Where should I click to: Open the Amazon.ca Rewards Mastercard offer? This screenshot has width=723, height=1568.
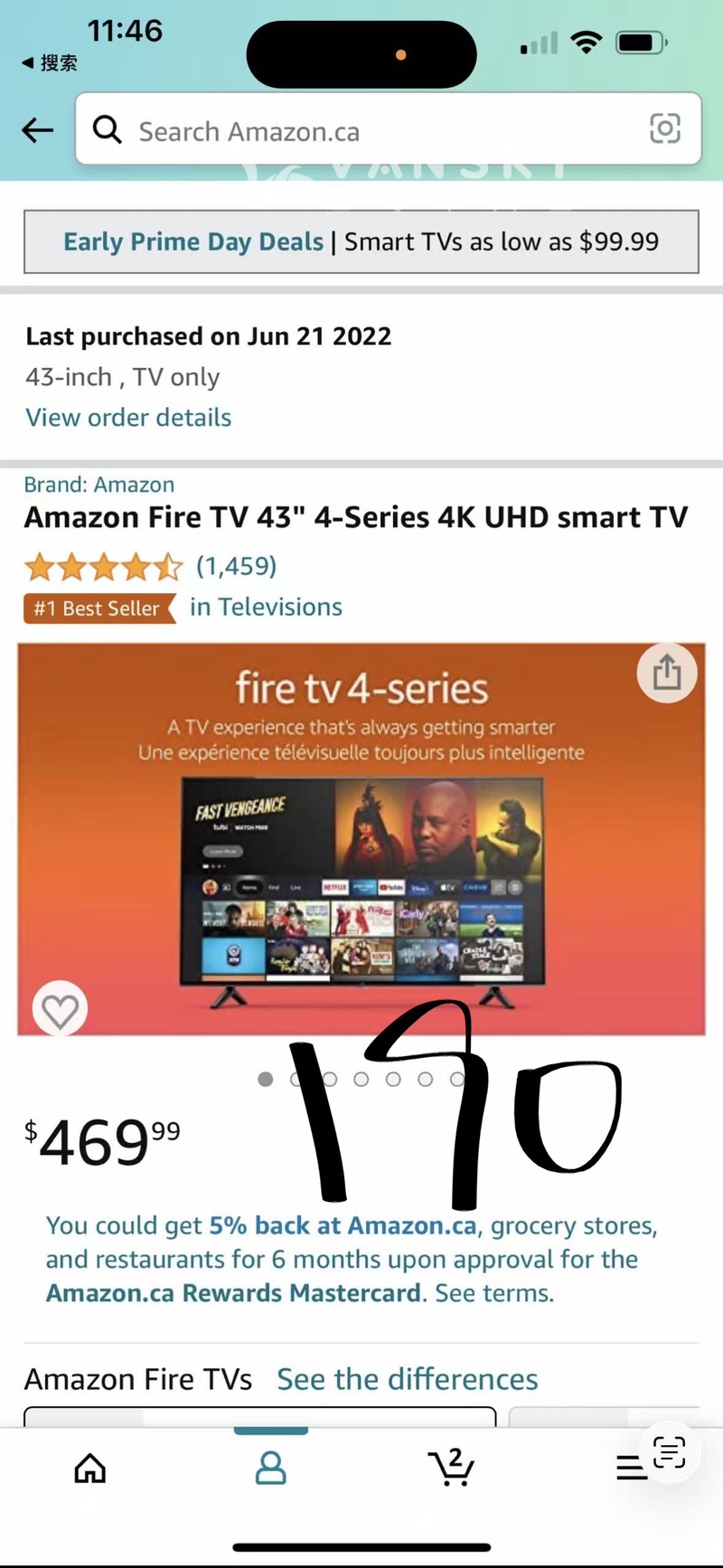tap(233, 1293)
